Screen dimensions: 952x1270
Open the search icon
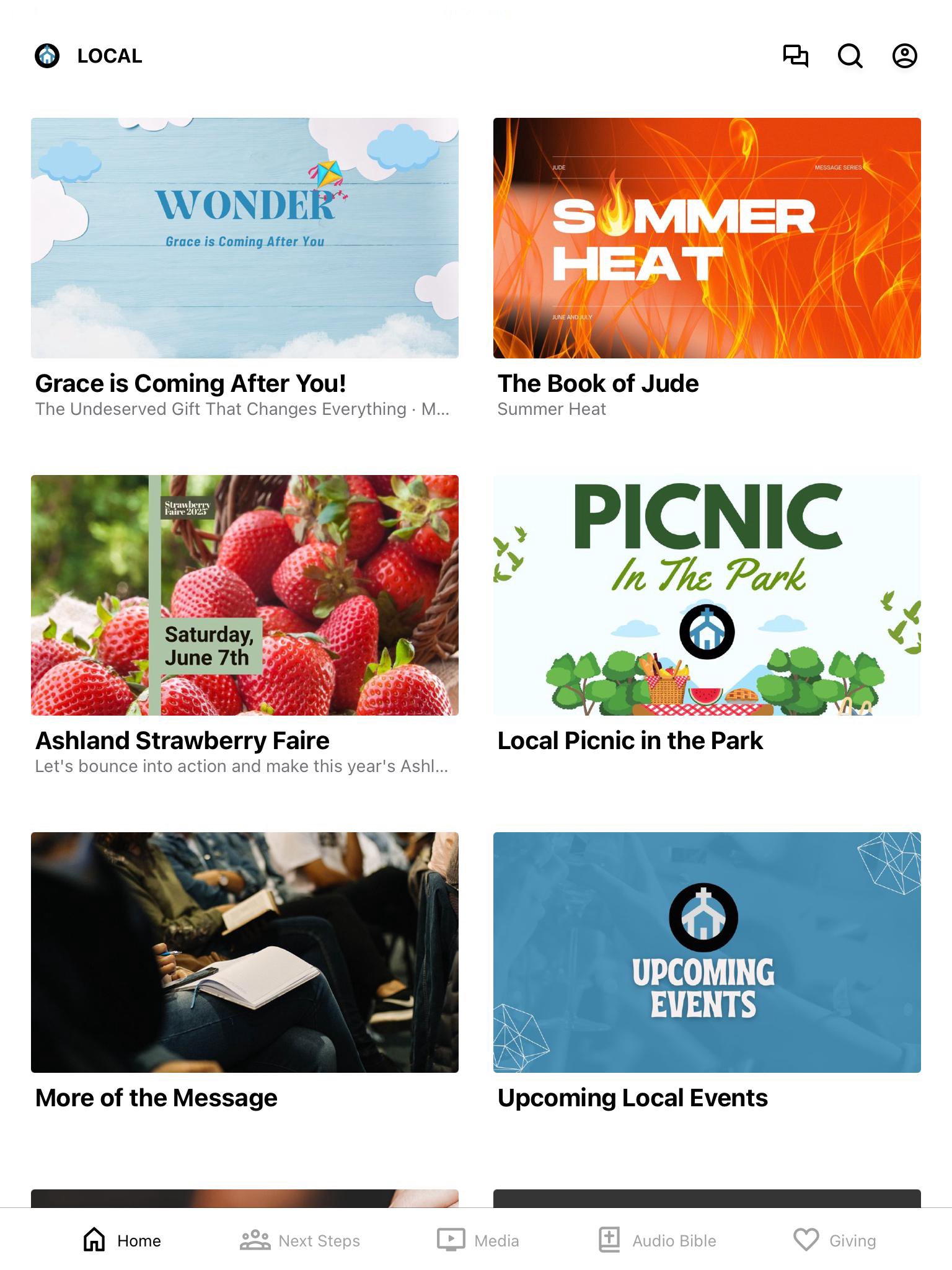pos(850,56)
